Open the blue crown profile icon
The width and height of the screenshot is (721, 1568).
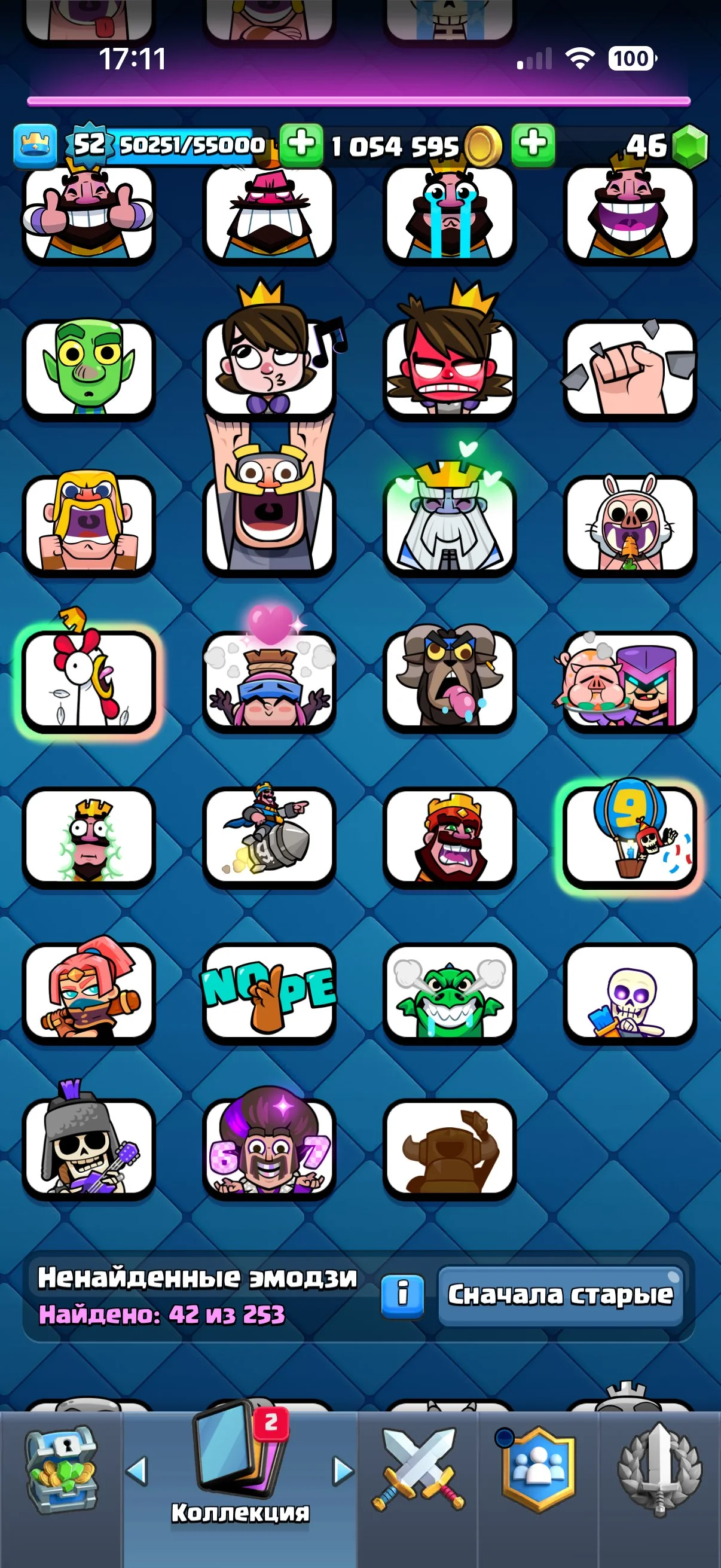35,145
